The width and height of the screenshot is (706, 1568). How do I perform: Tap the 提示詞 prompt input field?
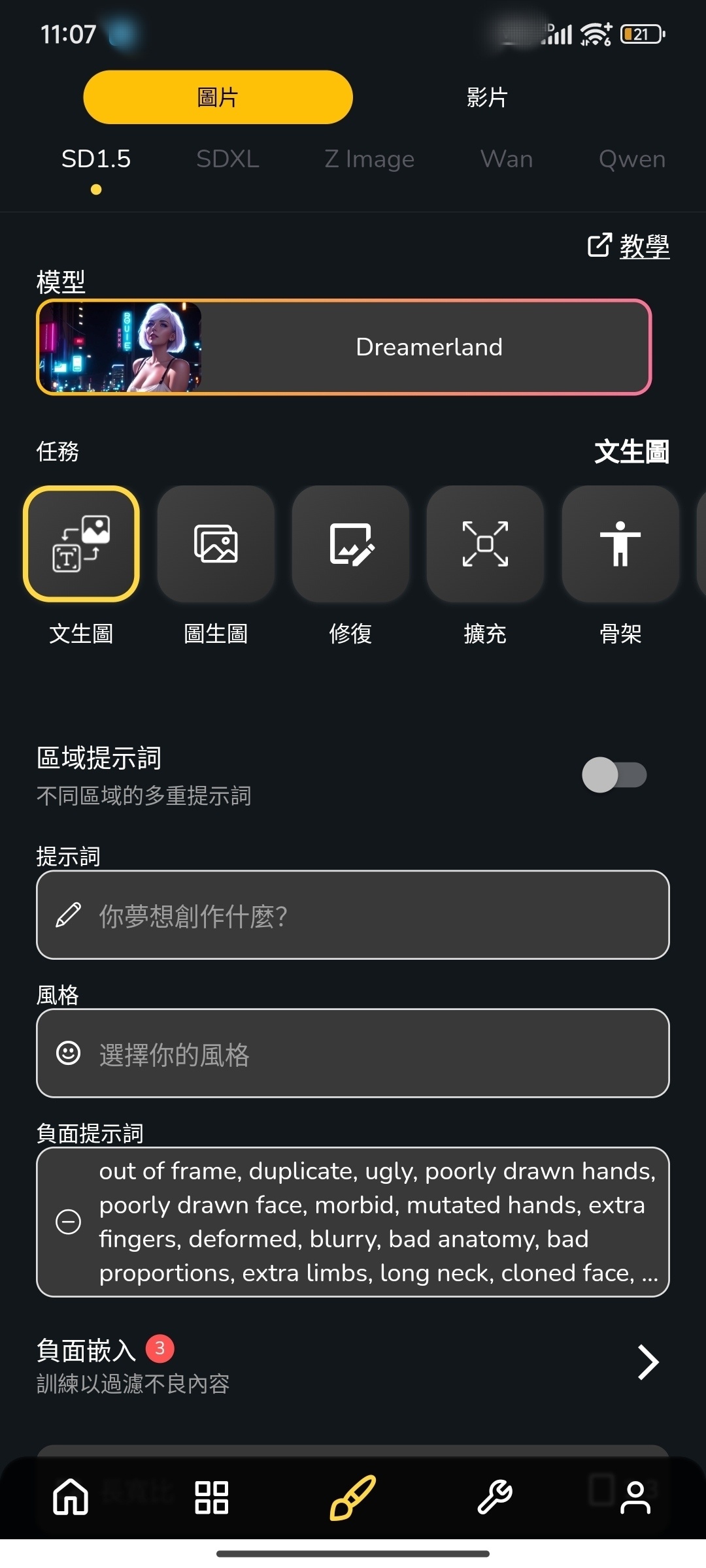pos(353,915)
